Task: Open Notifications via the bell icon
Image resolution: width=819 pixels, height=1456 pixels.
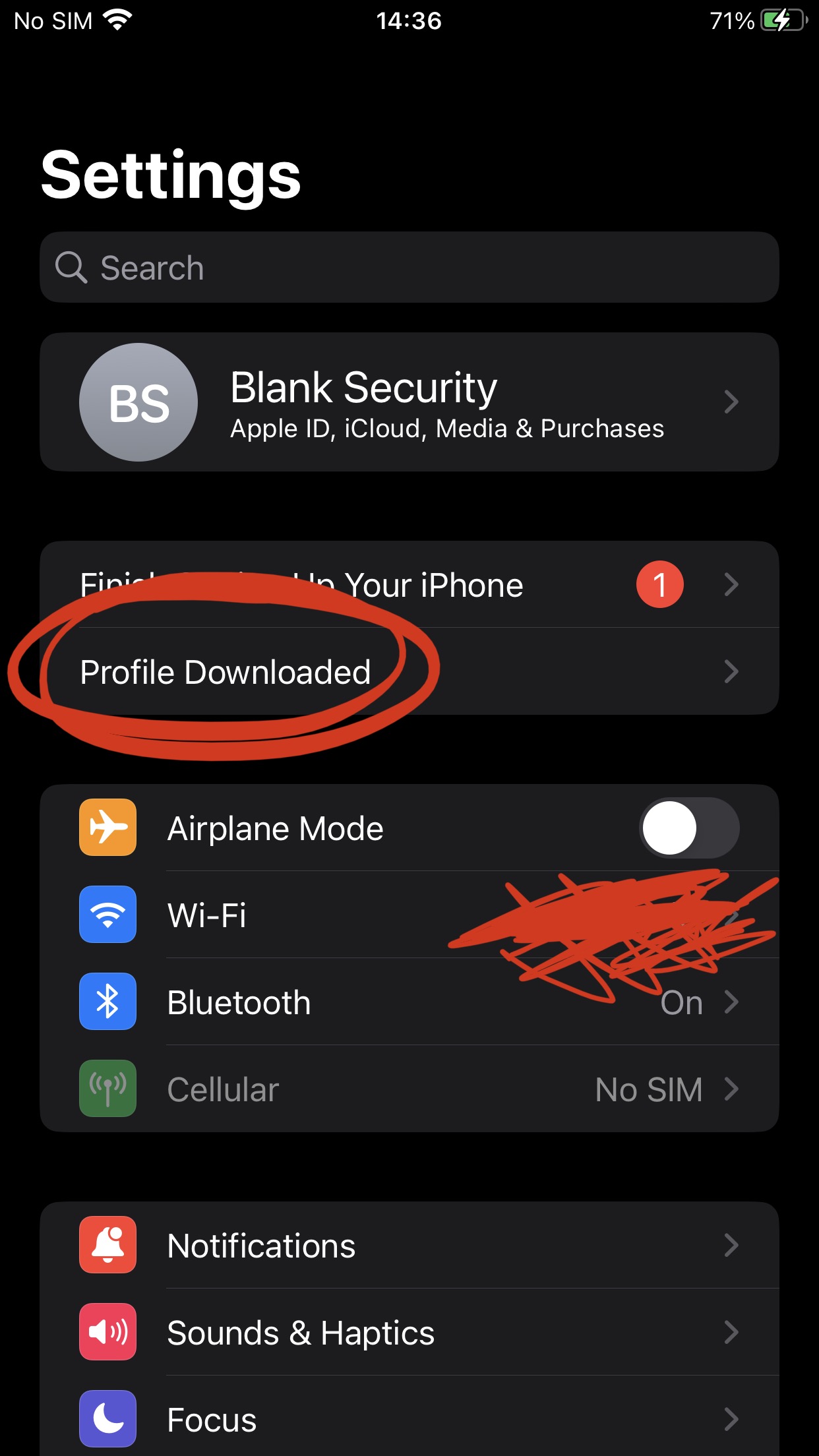Action: 107,1245
